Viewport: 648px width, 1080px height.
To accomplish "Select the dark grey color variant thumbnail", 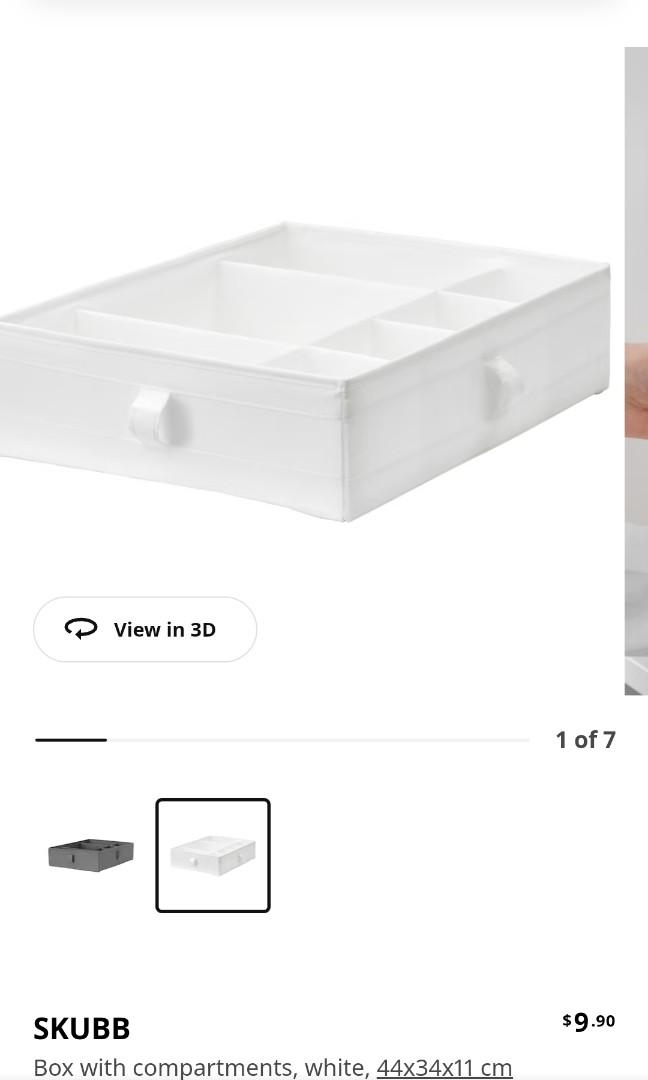I will pos(91,855).
